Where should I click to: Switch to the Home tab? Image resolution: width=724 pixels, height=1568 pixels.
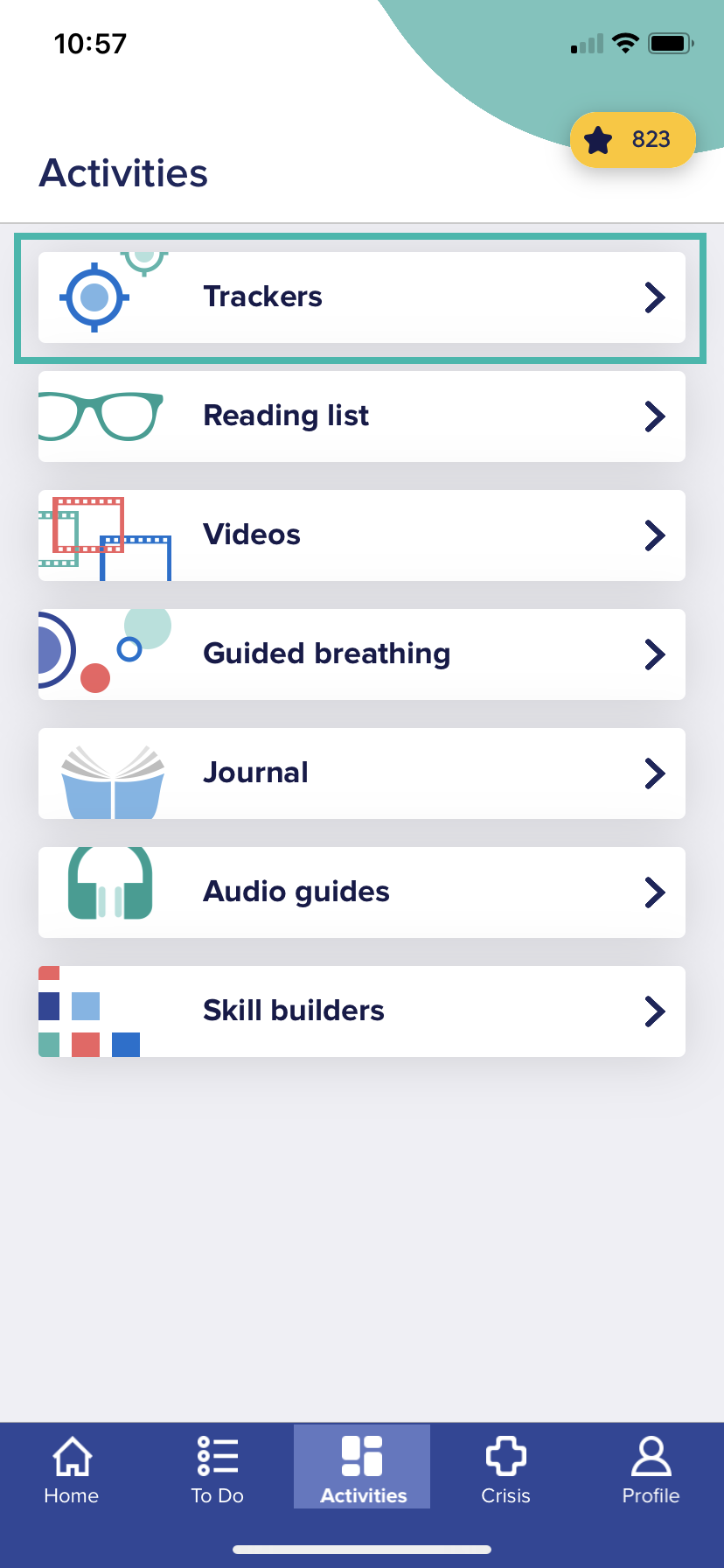click(x=72, y=1471)
